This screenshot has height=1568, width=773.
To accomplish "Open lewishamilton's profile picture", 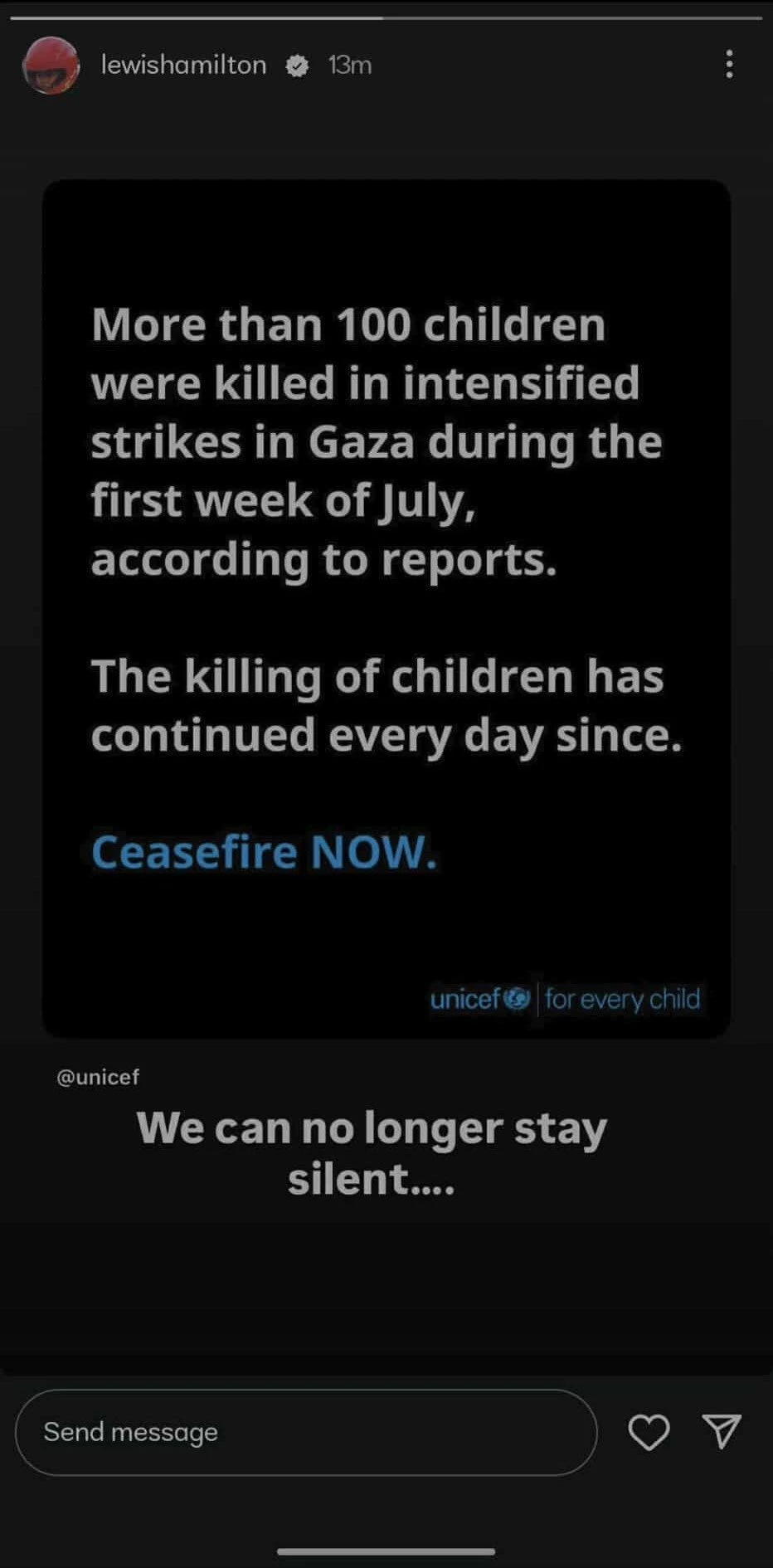I will click(51, 65).
